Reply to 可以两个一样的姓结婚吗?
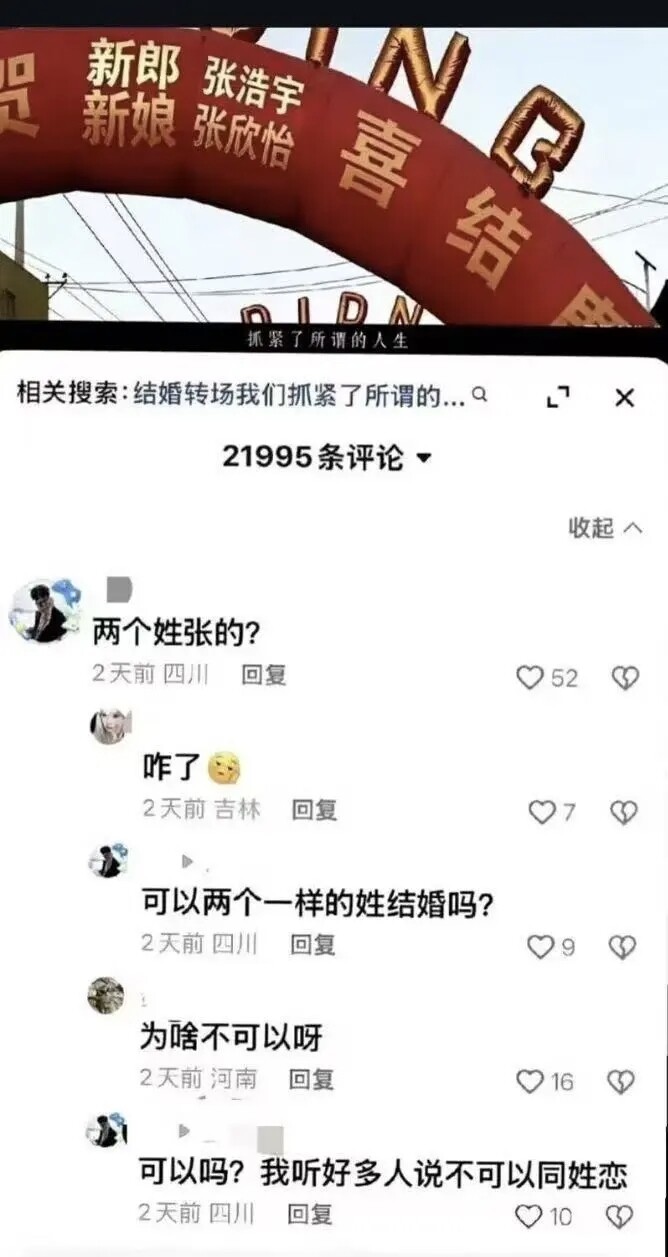Image resolution: width=668 pixels, height=1257 pixels. point(313,943)
